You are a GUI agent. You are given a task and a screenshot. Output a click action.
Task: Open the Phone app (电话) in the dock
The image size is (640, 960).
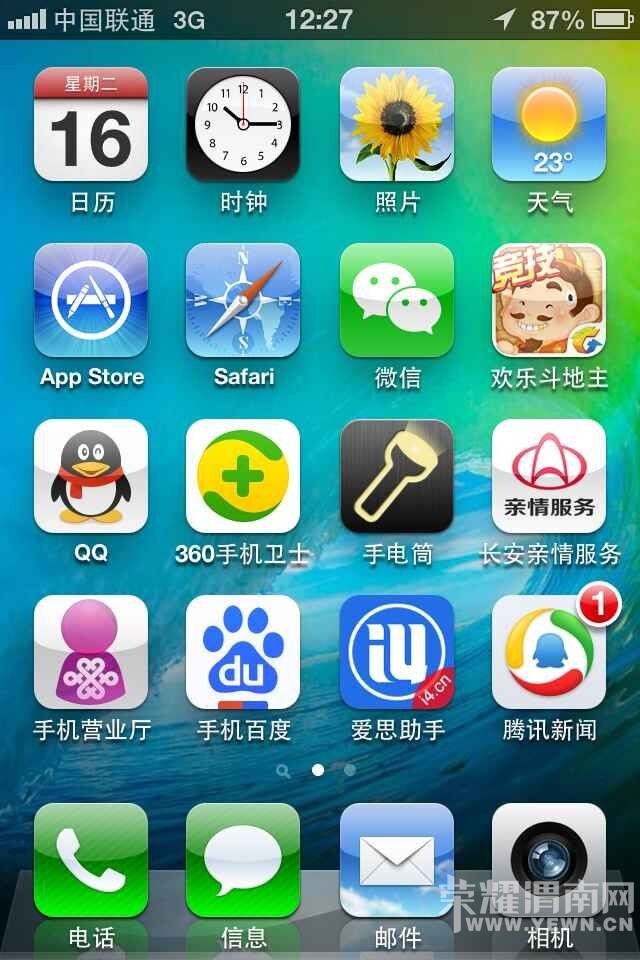tap(91, 860)
